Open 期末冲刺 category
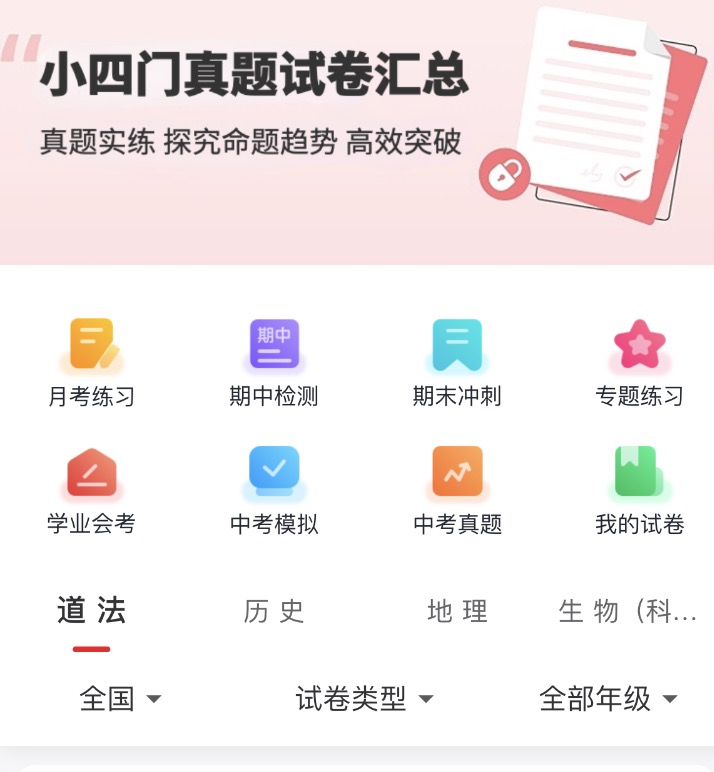 [457, 362]
